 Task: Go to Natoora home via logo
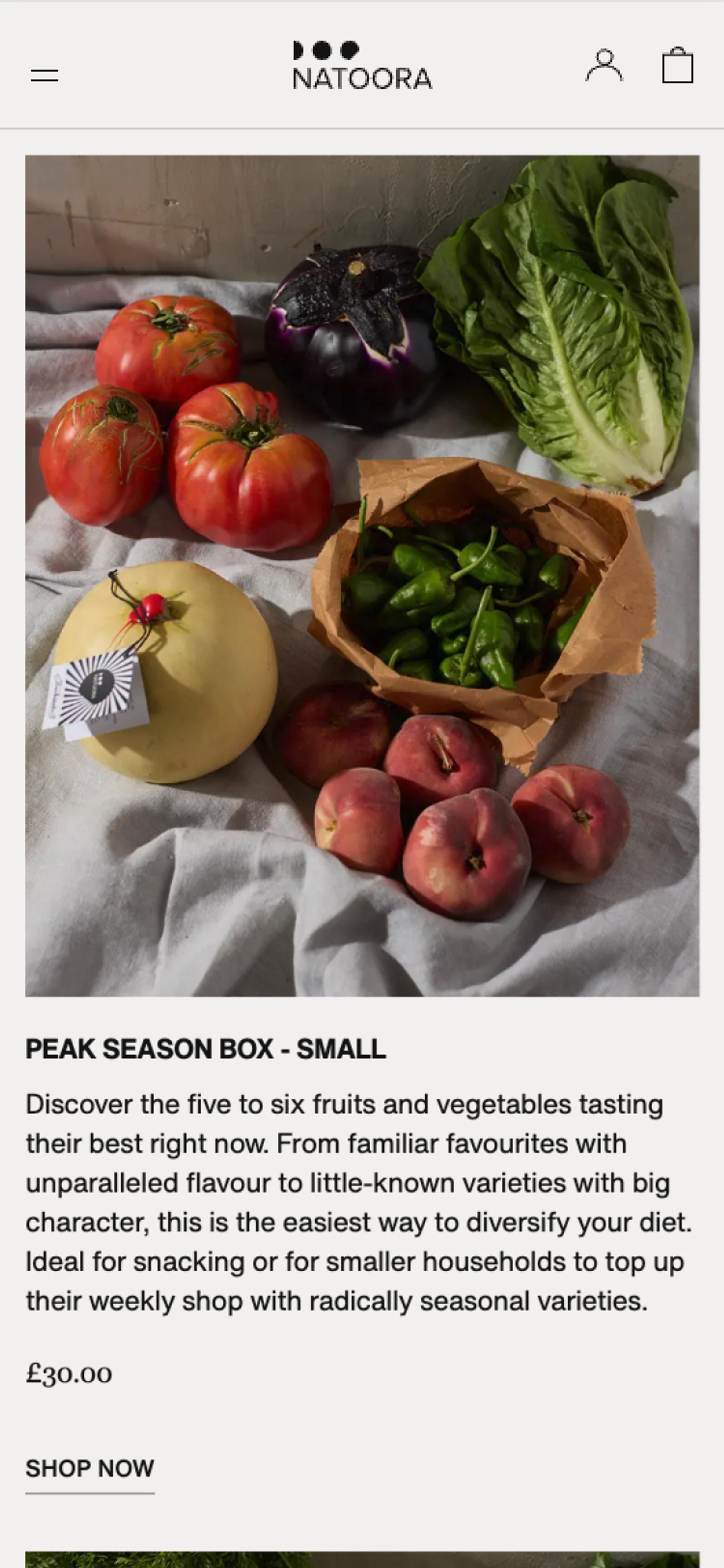coord(362,66)
